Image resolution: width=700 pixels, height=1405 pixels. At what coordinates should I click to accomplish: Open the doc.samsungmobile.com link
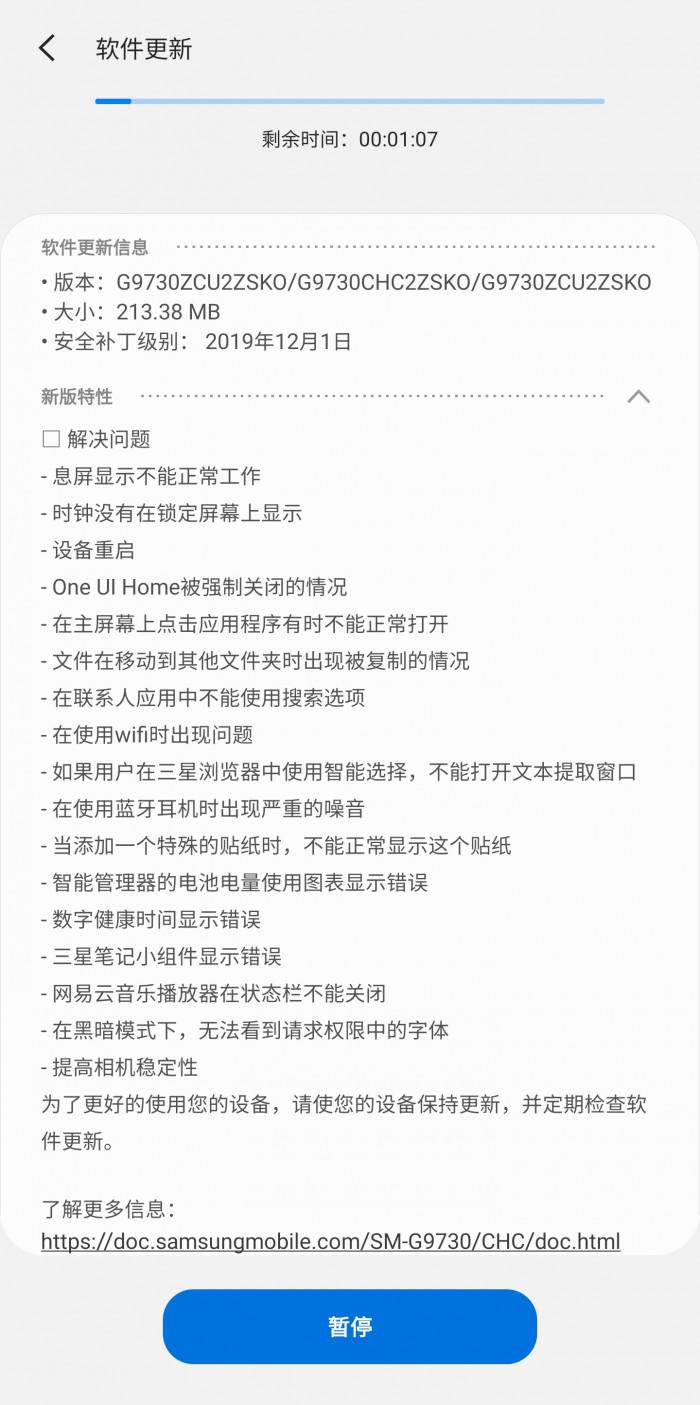(330, 1241)
